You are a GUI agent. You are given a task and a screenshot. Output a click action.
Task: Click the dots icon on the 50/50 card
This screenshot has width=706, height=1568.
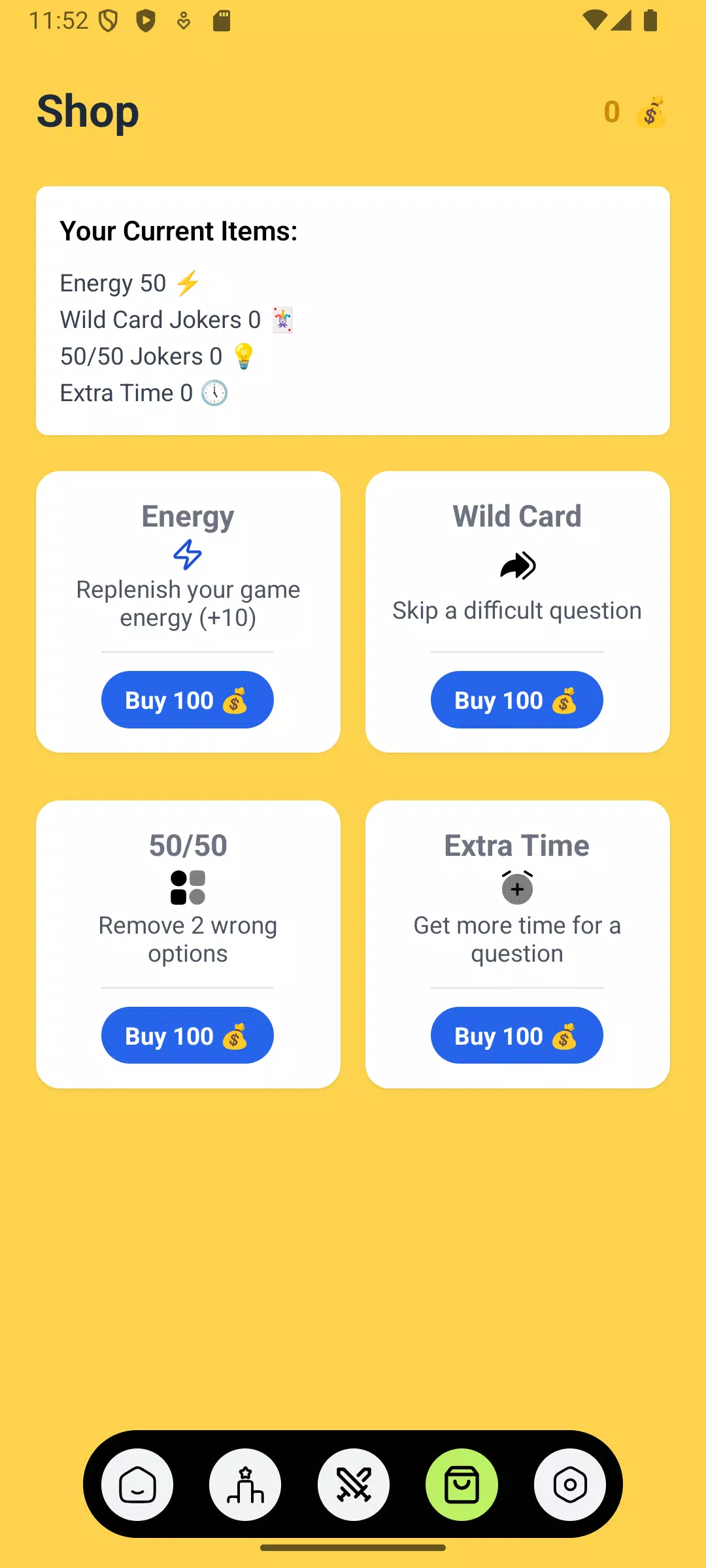coord(187,887)
